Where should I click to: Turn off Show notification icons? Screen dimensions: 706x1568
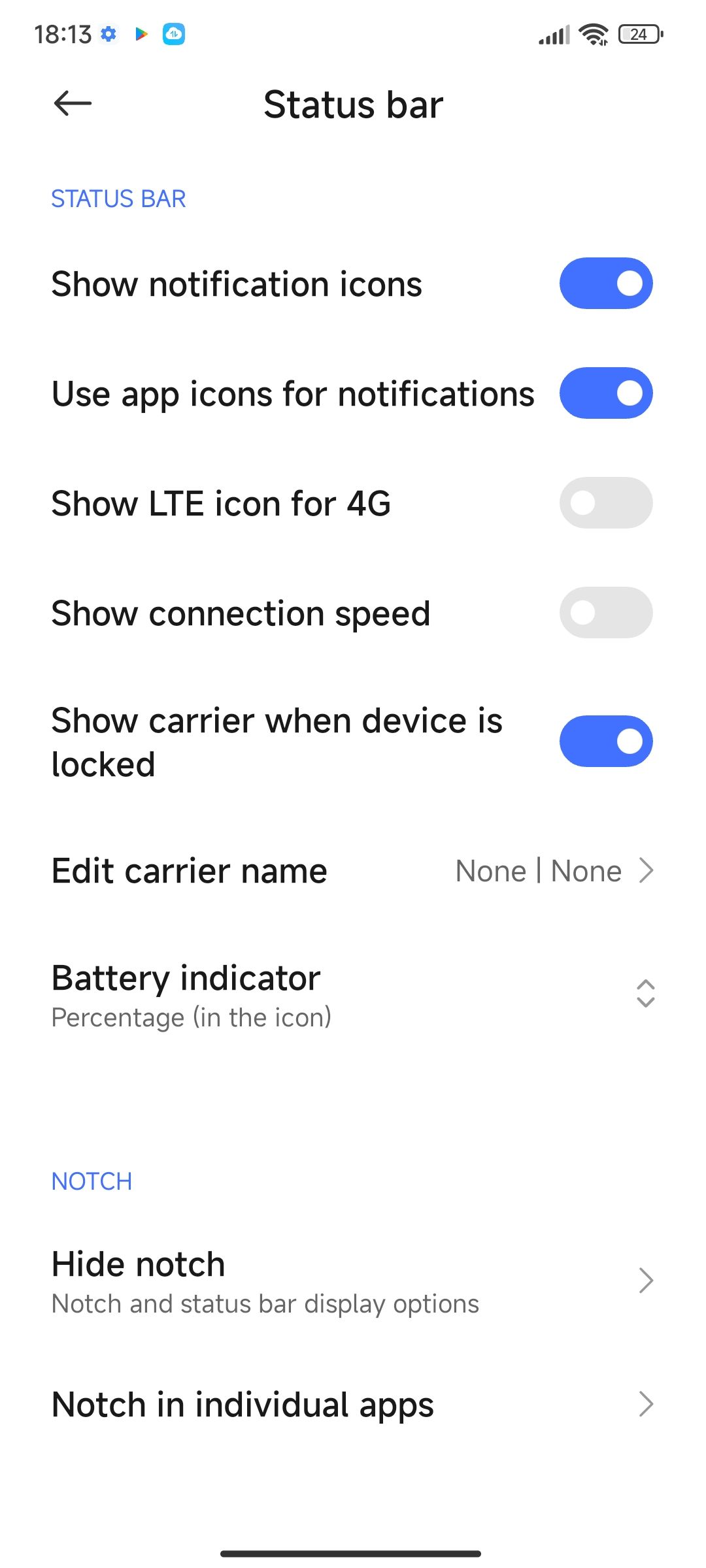(605, 284)
